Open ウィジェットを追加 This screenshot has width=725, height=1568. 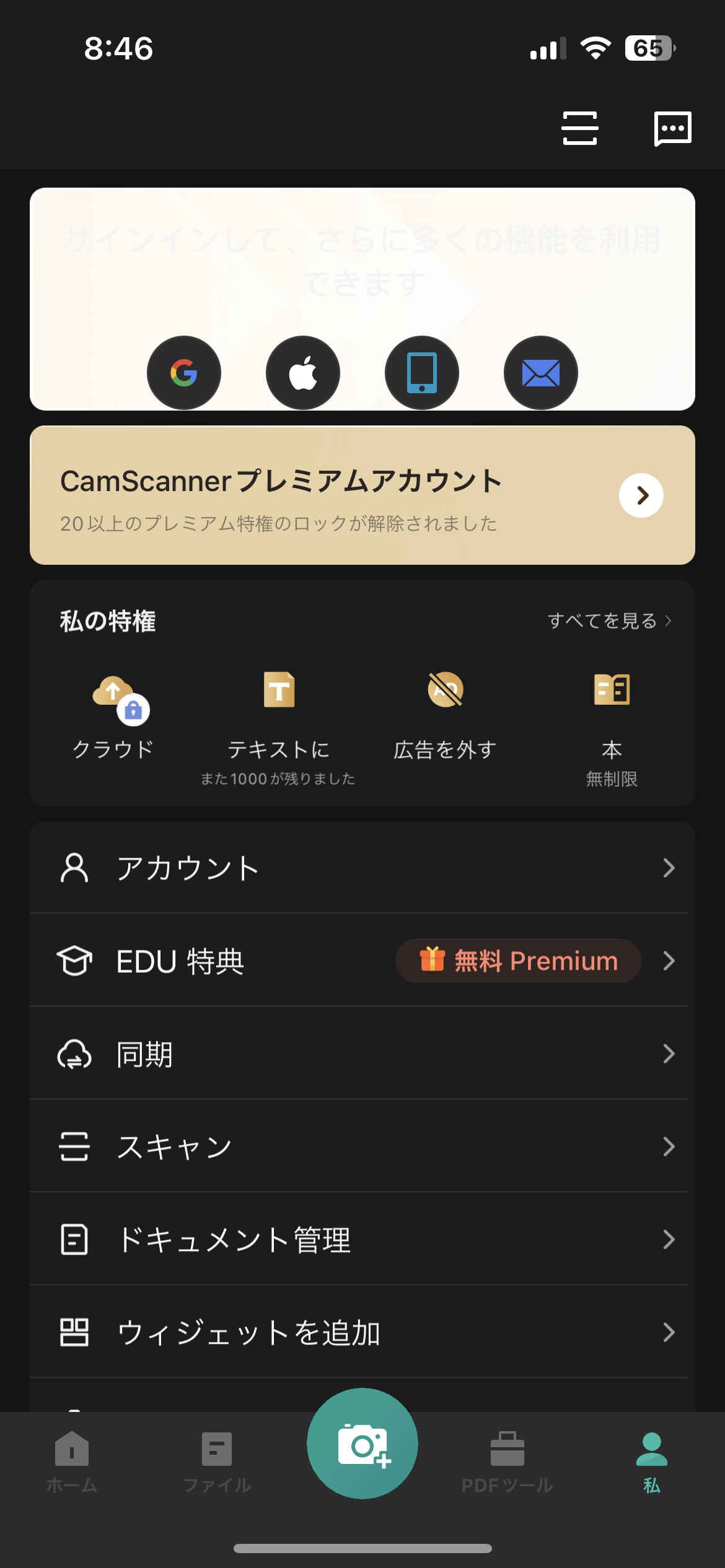(x=362, y=1332)
